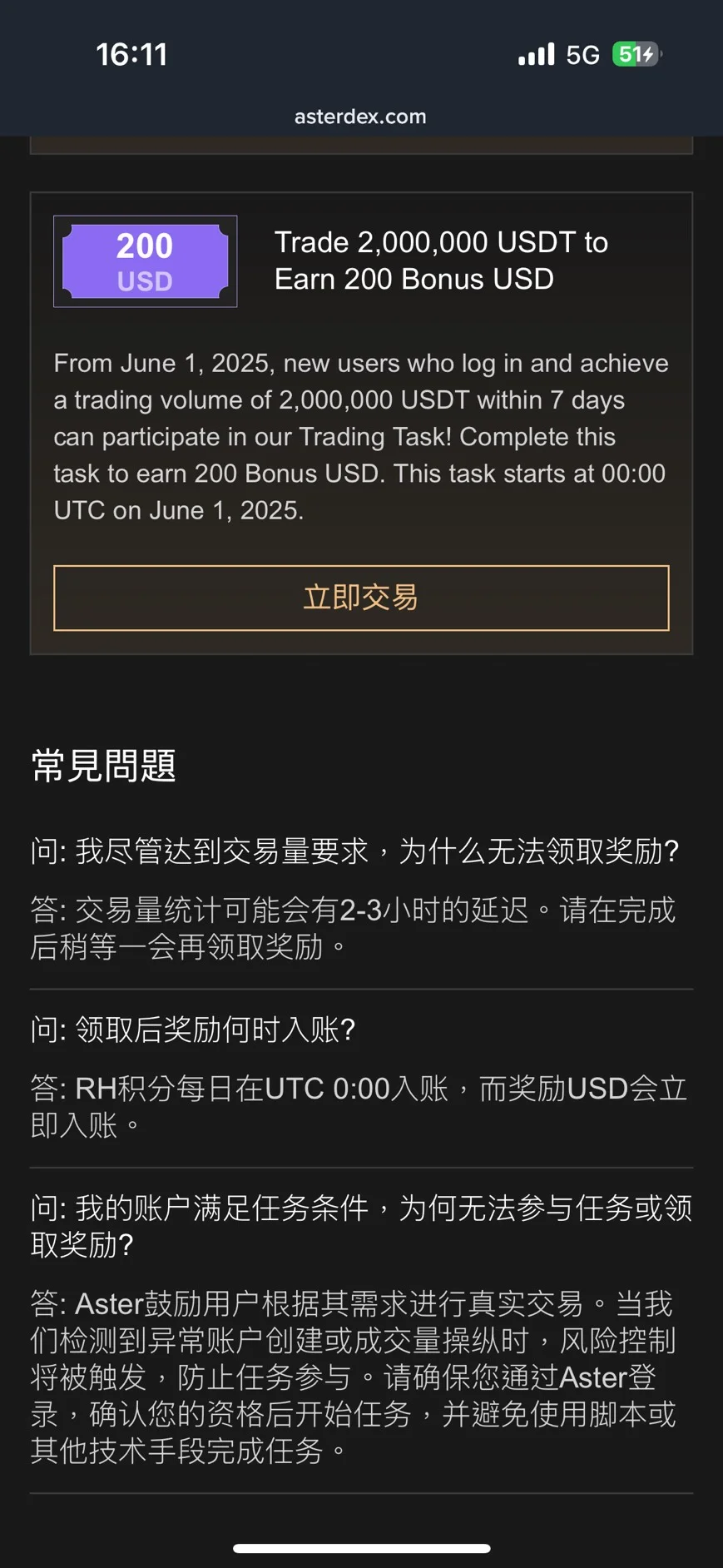This screenshot has height=1568, width=723.
Task: Tap the asterdex.com address bar
Action: pyautogui.click(x=360, y=117)
